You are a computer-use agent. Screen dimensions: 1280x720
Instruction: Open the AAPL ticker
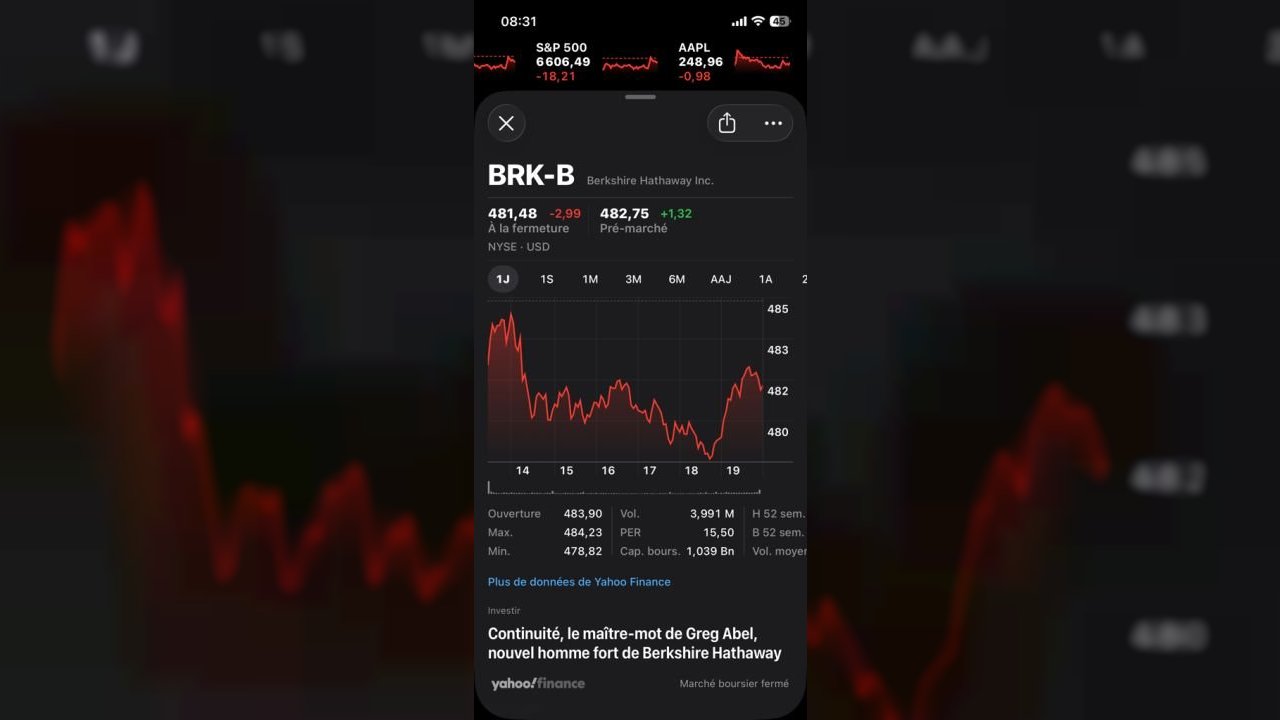(x=700, y=61)
